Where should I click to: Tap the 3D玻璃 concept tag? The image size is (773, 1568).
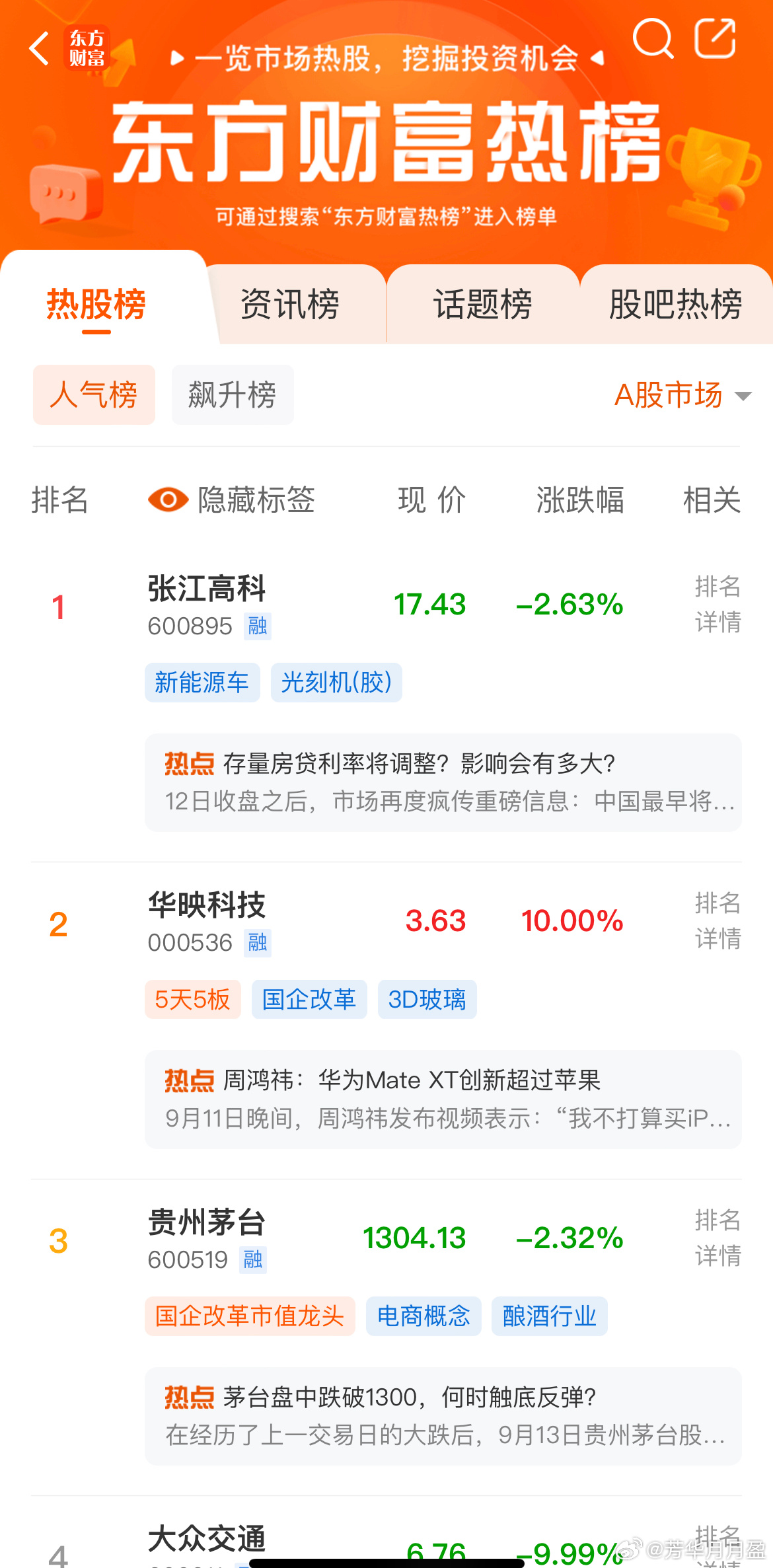(x=427, y=1000)
